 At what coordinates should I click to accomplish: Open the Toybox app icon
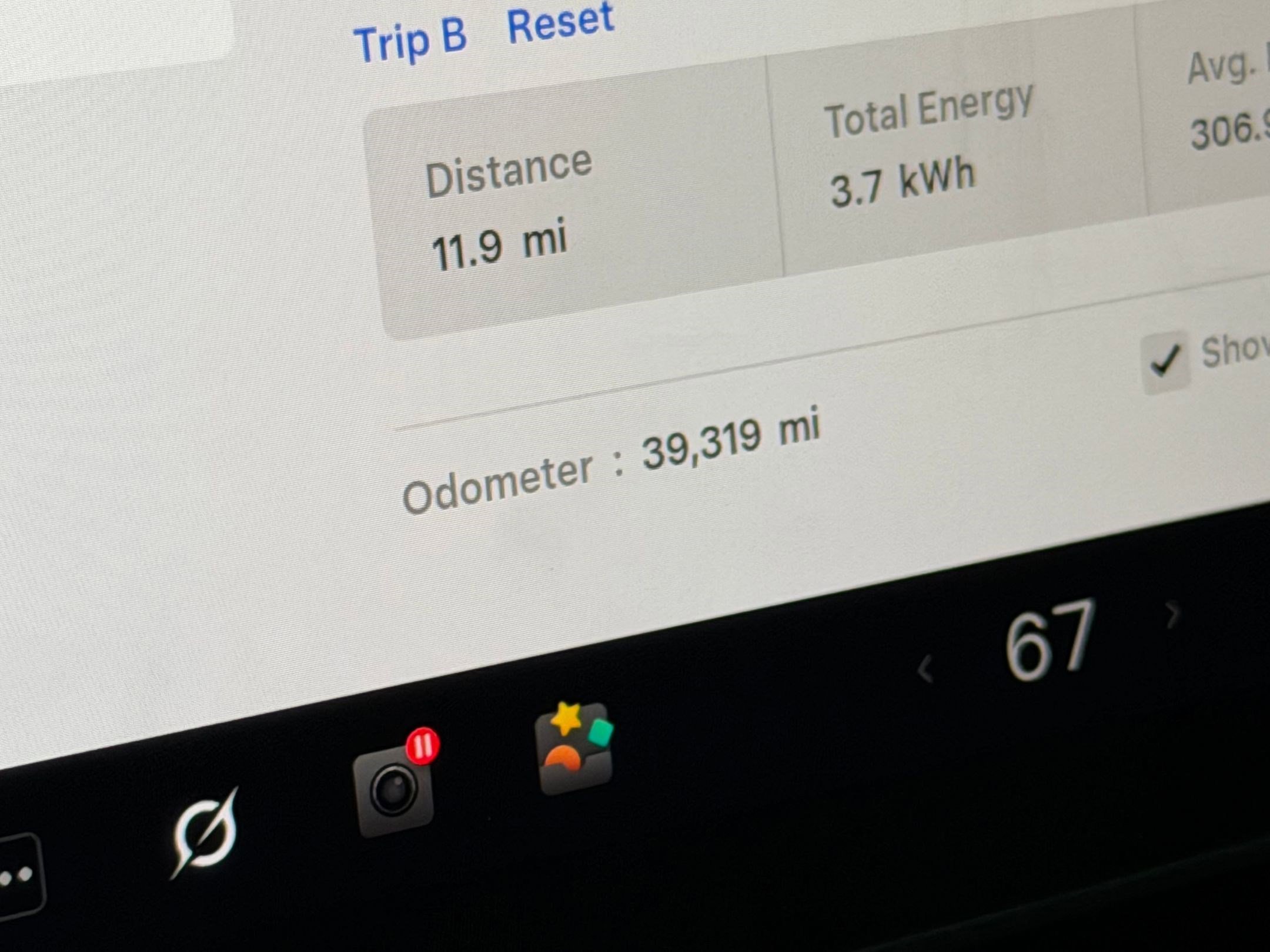[575, 749]
